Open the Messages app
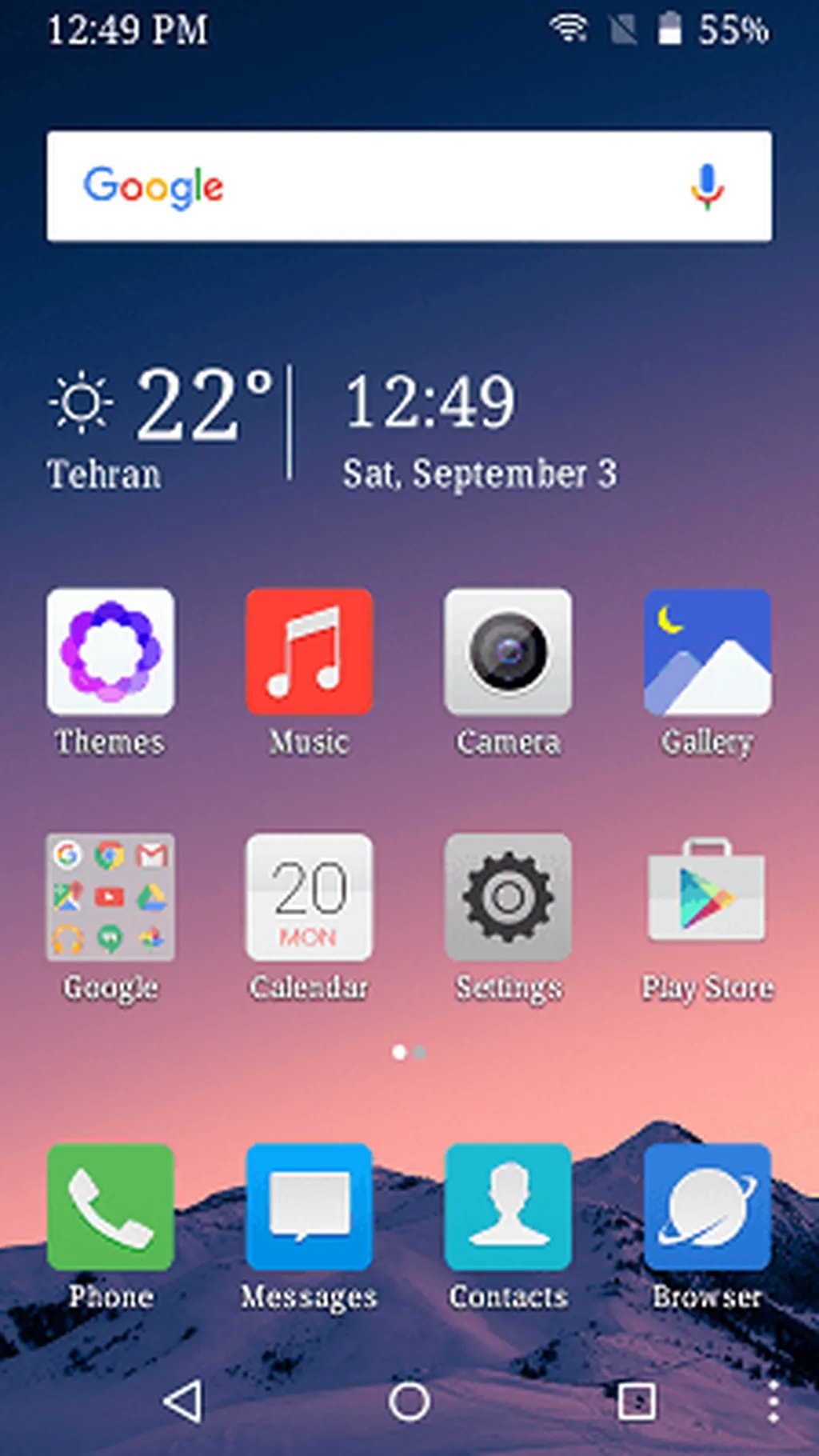 tap(310, 1207)
